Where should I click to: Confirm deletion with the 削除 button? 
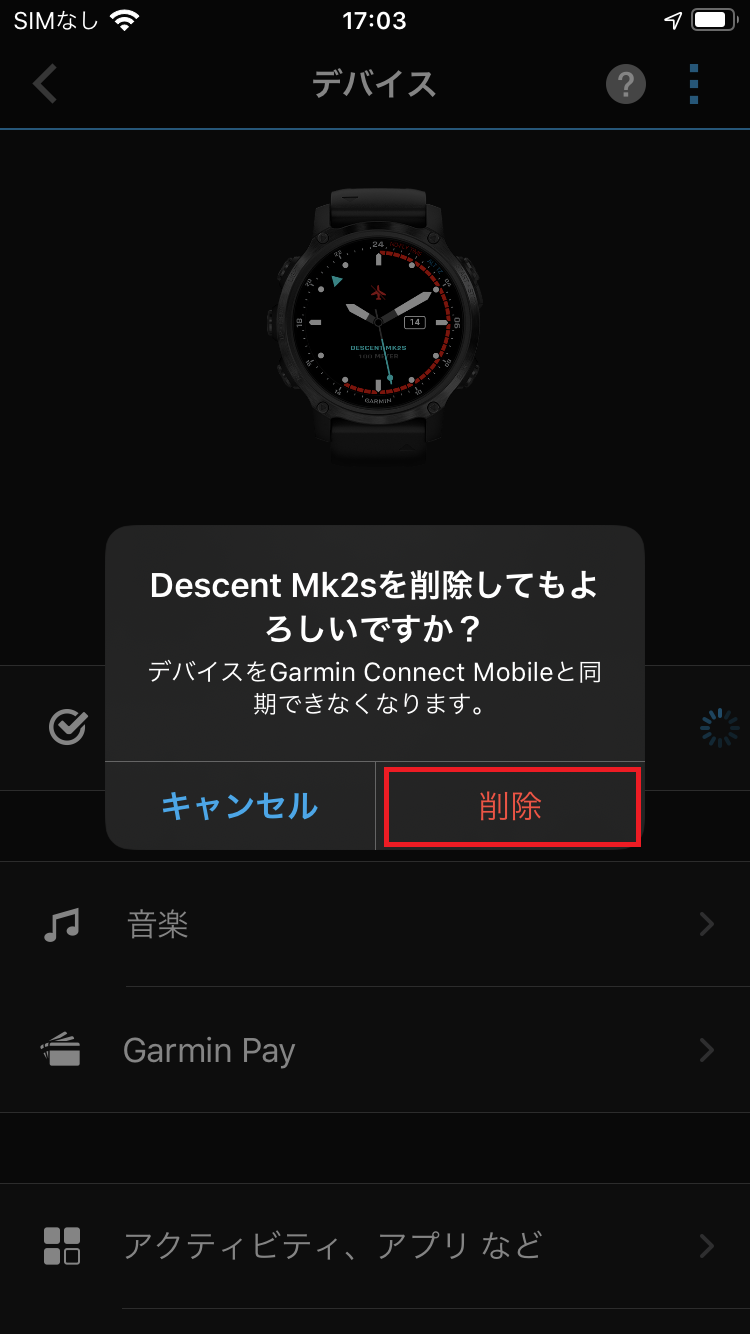point(511,806)
